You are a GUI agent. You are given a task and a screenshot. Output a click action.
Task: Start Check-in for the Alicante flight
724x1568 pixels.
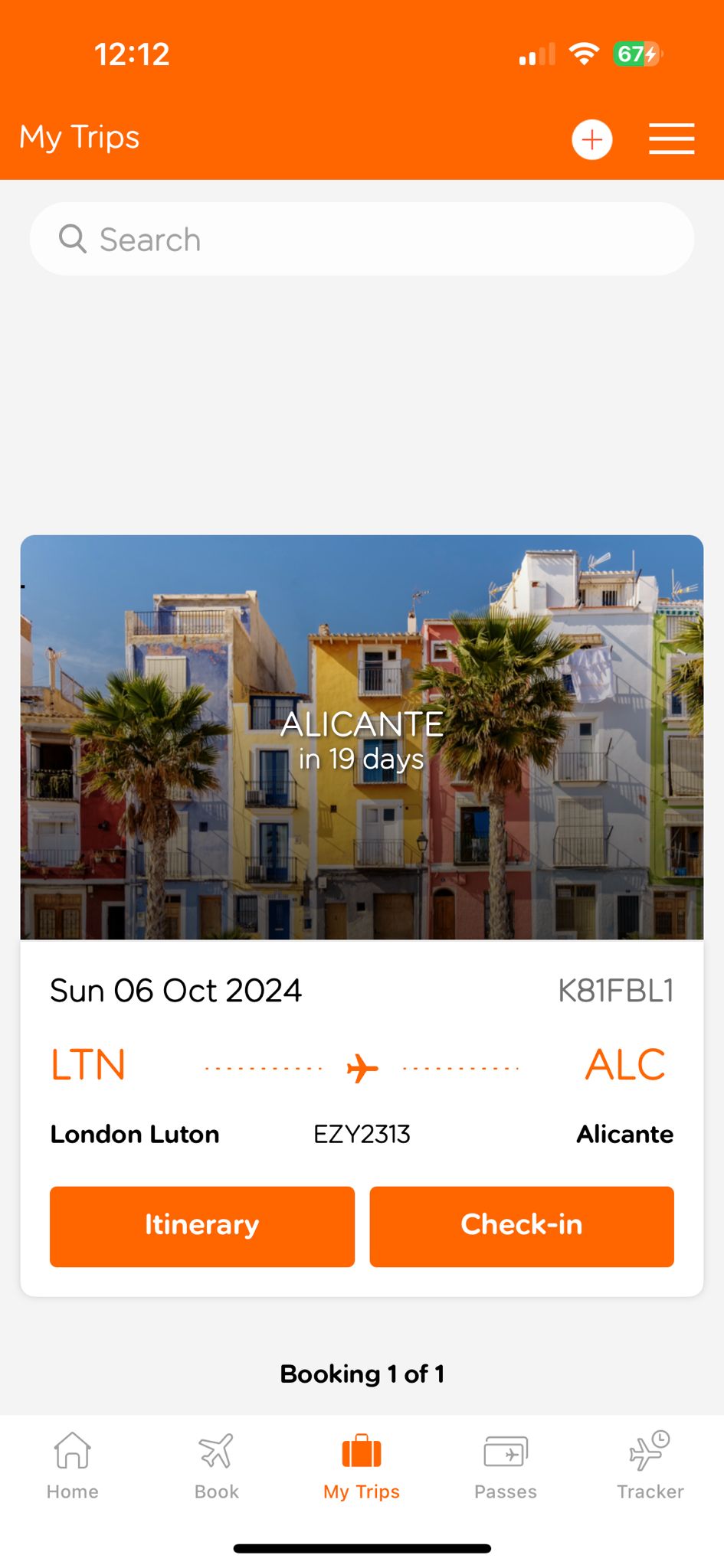click(x=521, y=1226)
